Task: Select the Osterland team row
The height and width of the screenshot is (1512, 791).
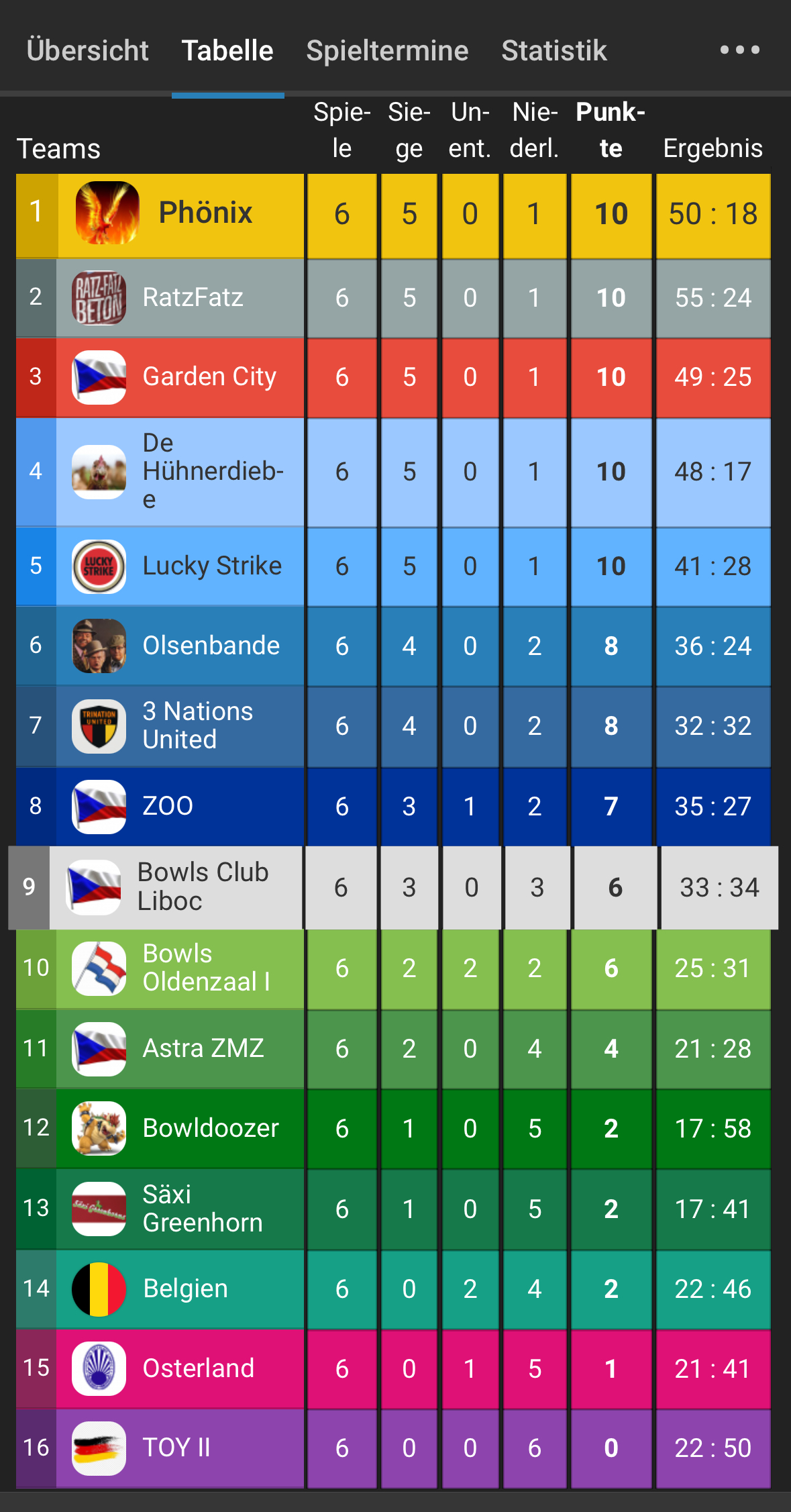Action: (x=199, y=1368)
